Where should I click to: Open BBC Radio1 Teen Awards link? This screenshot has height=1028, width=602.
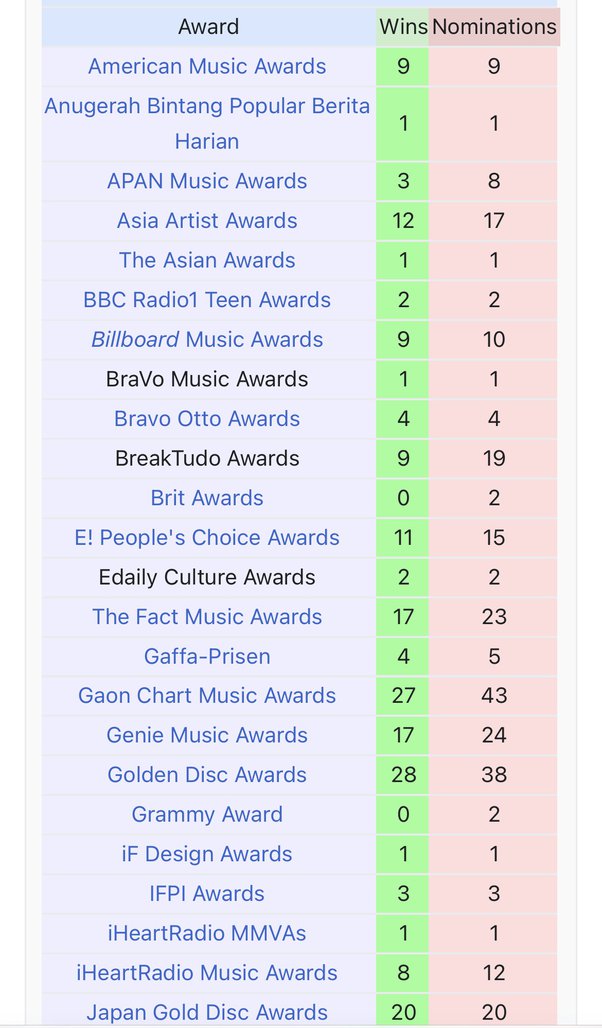click(207, 300)
